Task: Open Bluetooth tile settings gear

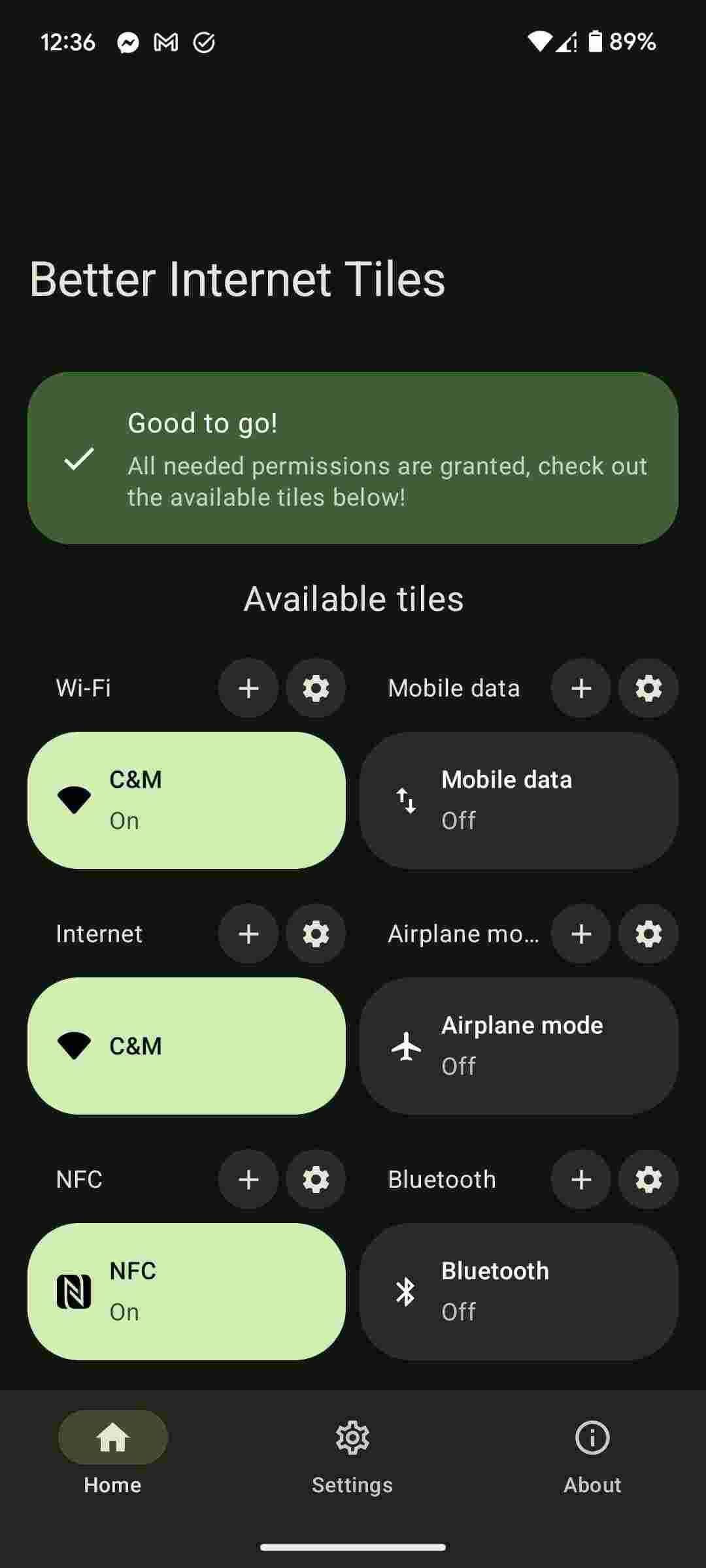Action: point(648,1179)
